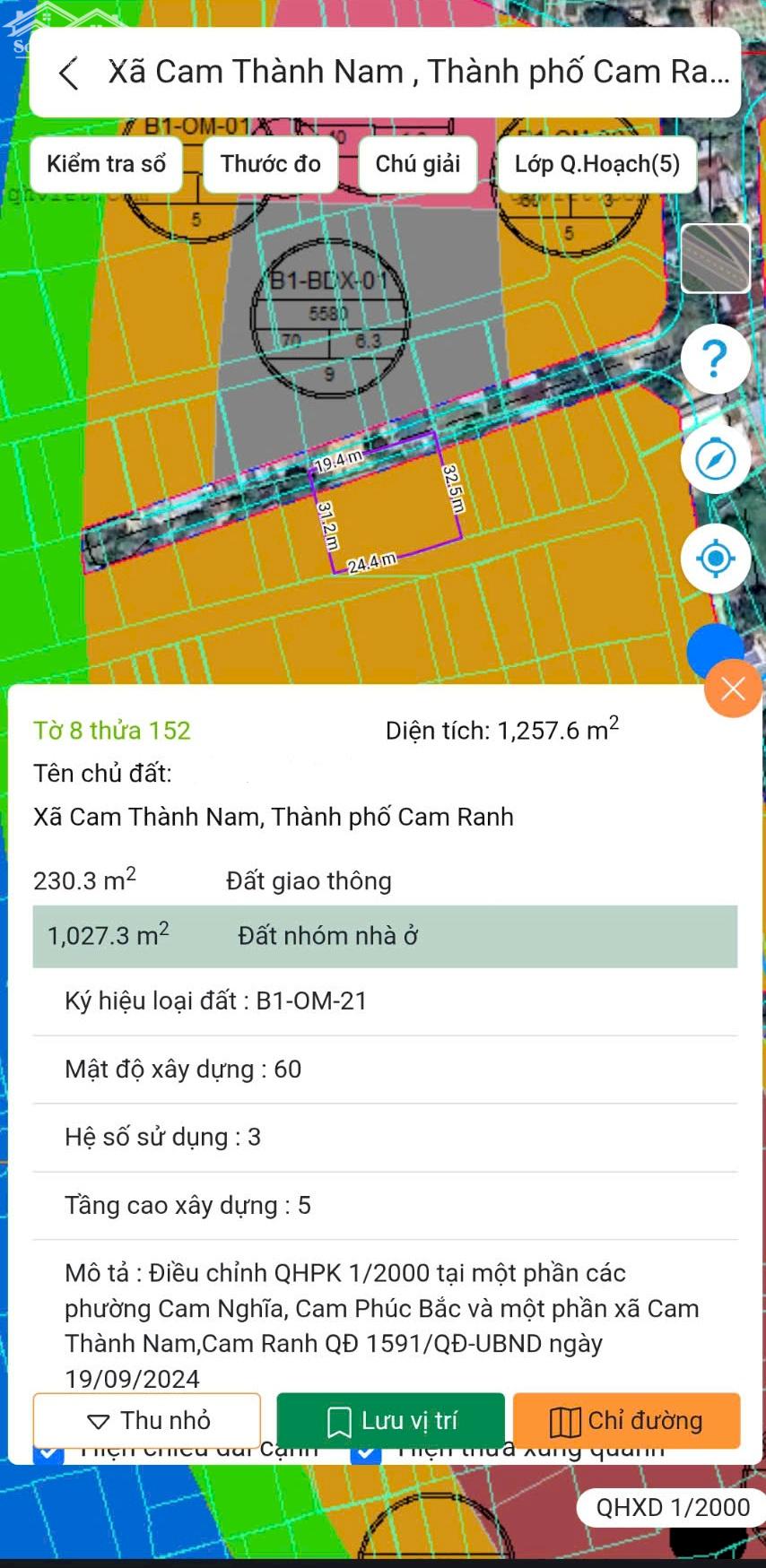Open the "Lớp Q.Hoạch(5)" layer list
Screen dimensions: 766x1568
tap(598, 164)
